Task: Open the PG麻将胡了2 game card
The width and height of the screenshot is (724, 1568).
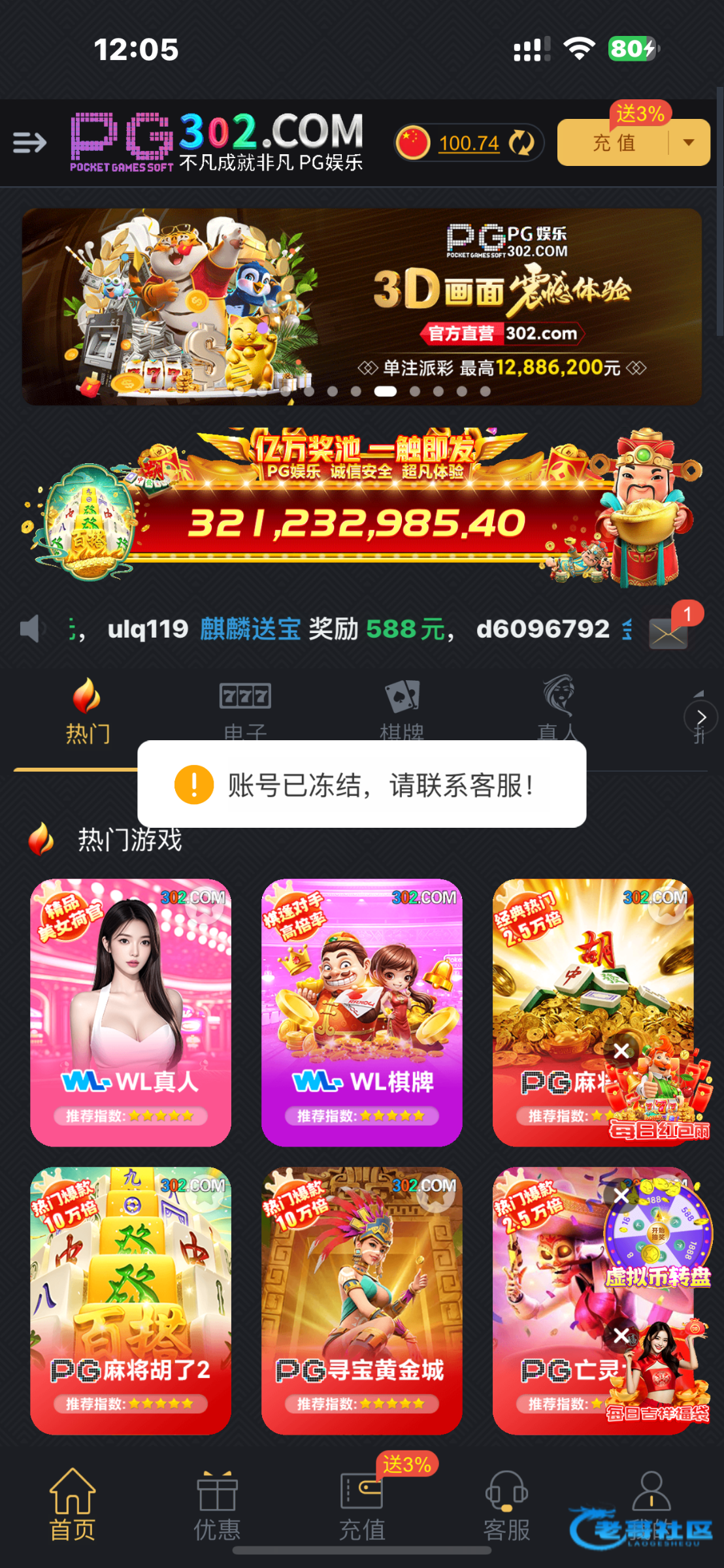Action: point(131,1300)
